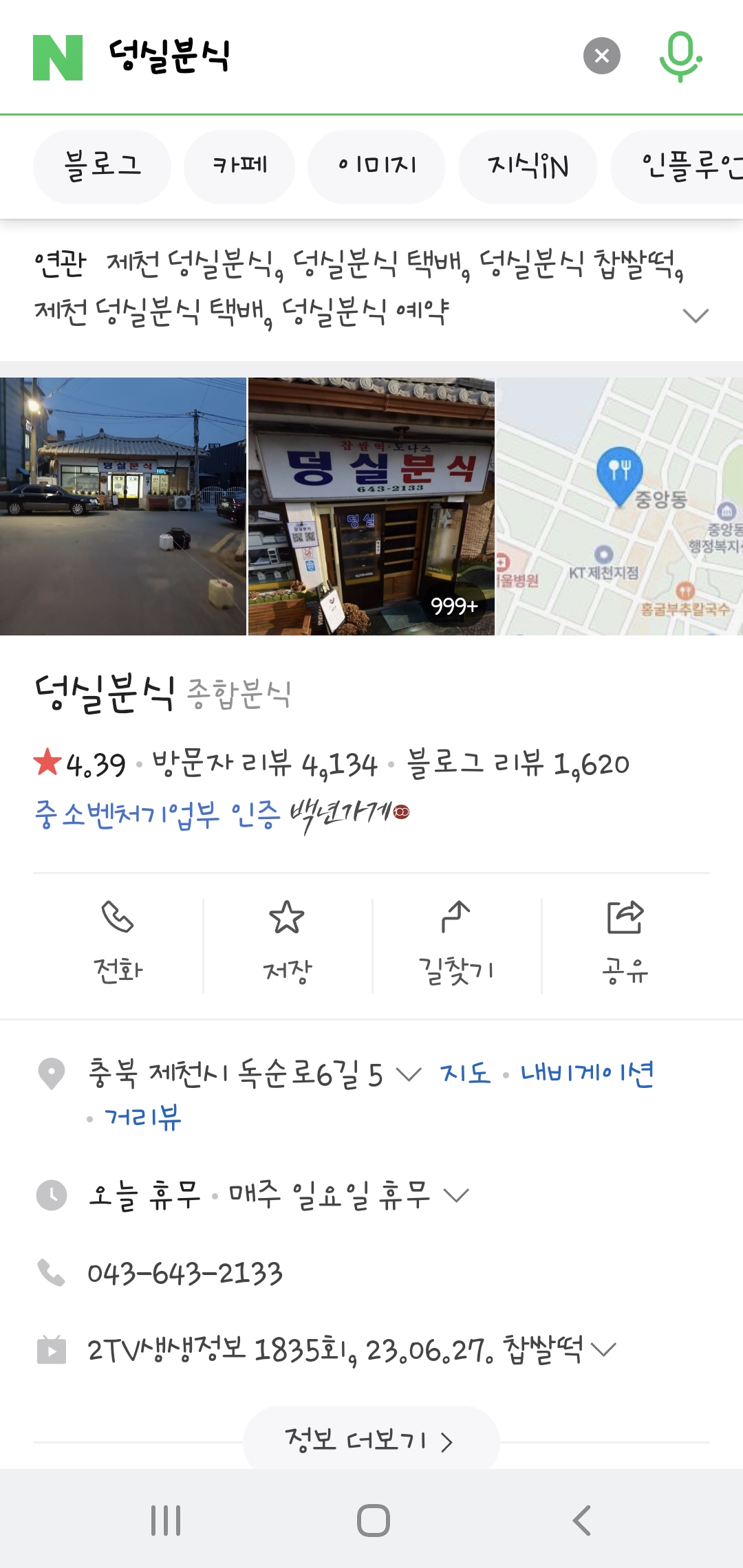
Task: Open the 지도 link
Action: (465, 1074)
